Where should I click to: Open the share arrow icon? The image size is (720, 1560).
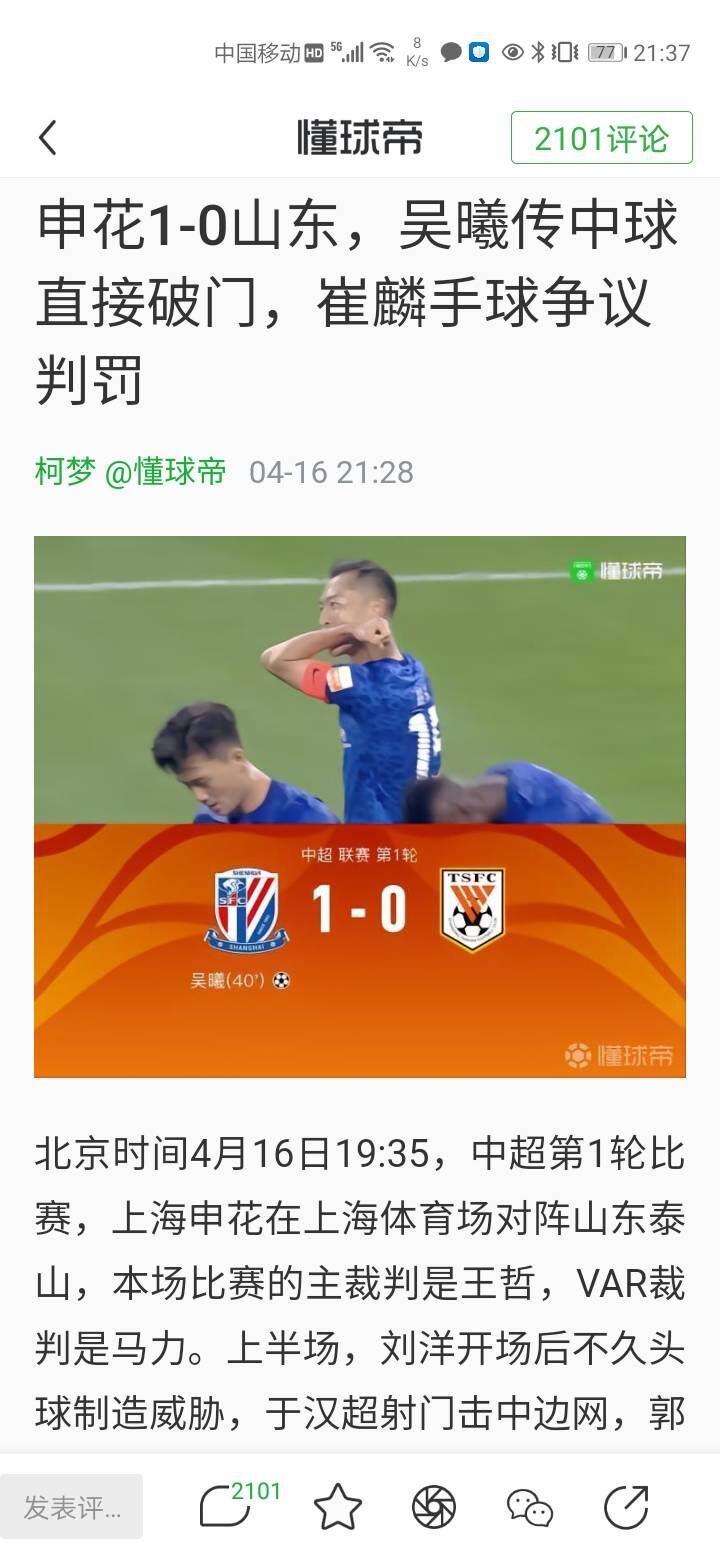(x=626, y=1507)
